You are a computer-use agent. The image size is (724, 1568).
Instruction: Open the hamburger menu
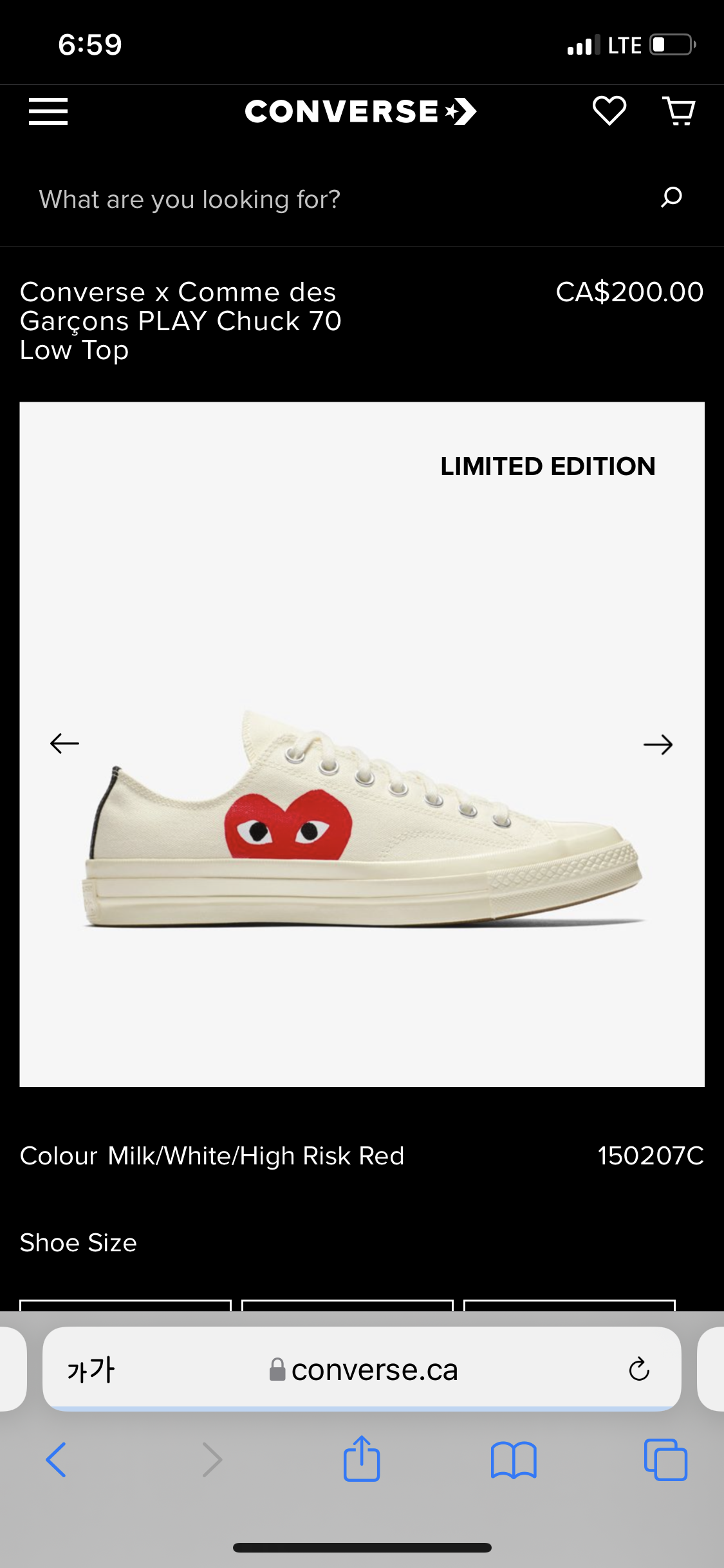pyautogui.click(x=48, y=111)
